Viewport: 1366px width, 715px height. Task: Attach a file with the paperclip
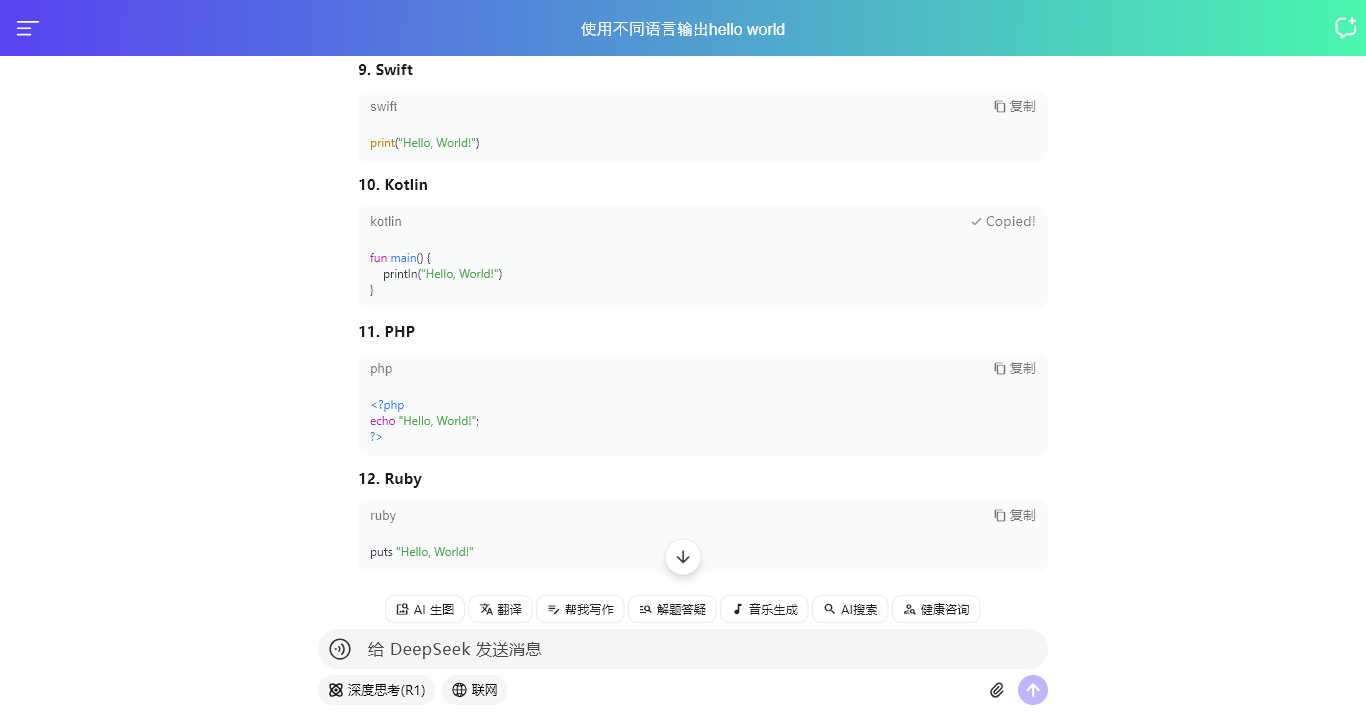pyautogui.click(x=996, y=690)
